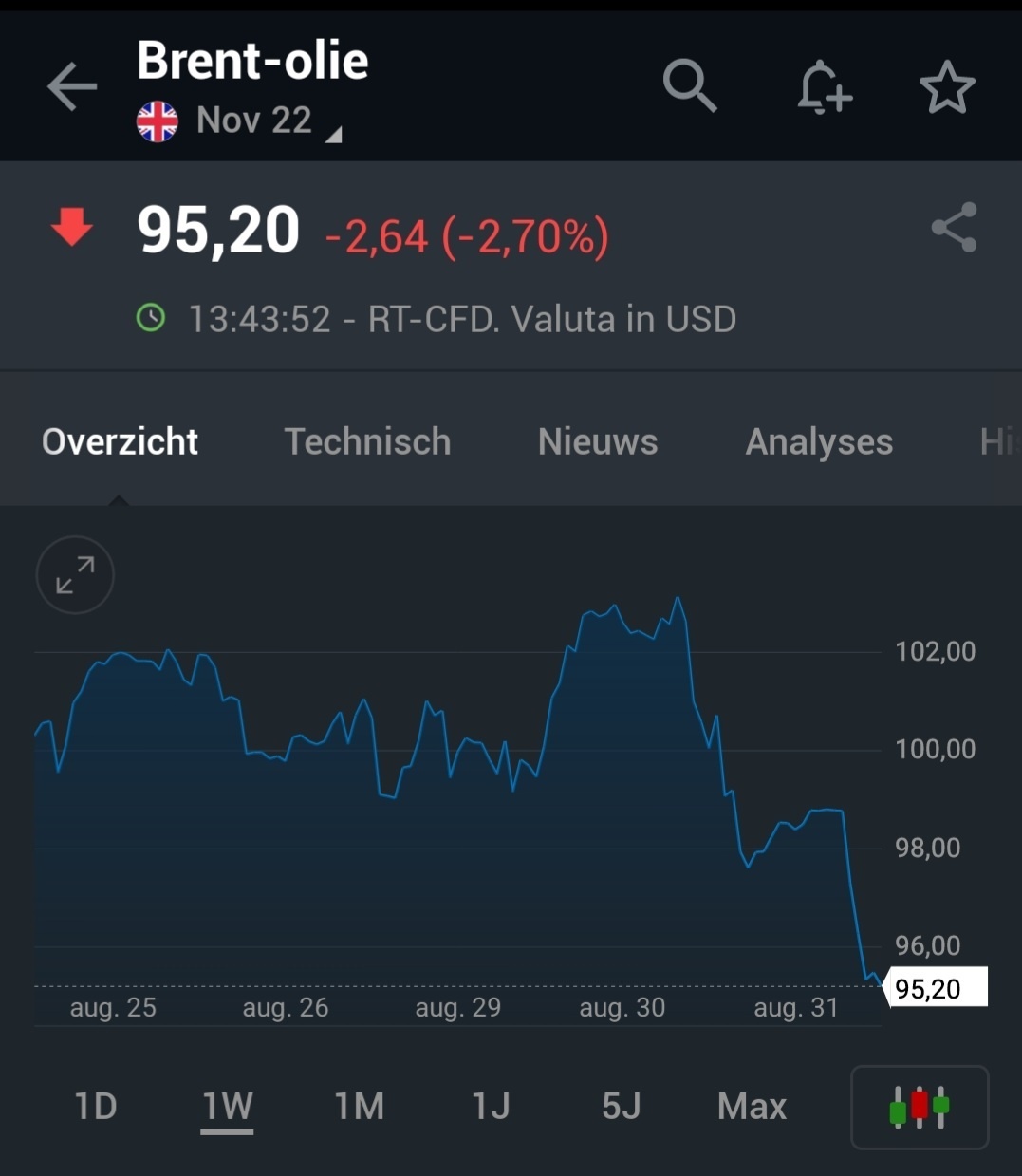
Task: Tap the clock icon beside the timestamp
Action: (149, 318)
